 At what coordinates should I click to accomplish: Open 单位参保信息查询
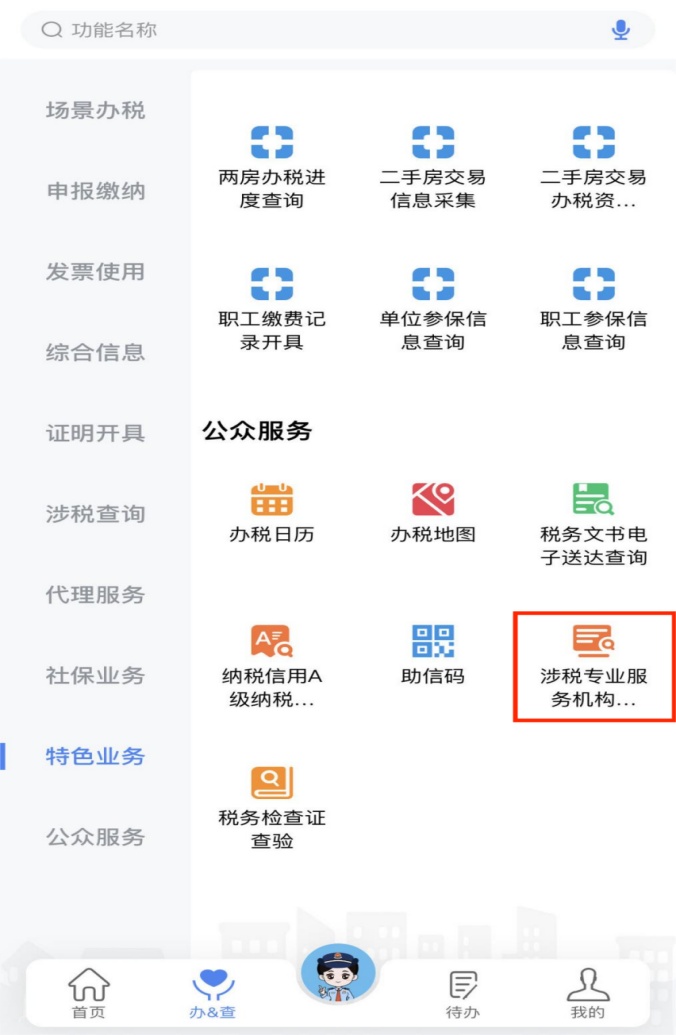coord(433,307)
